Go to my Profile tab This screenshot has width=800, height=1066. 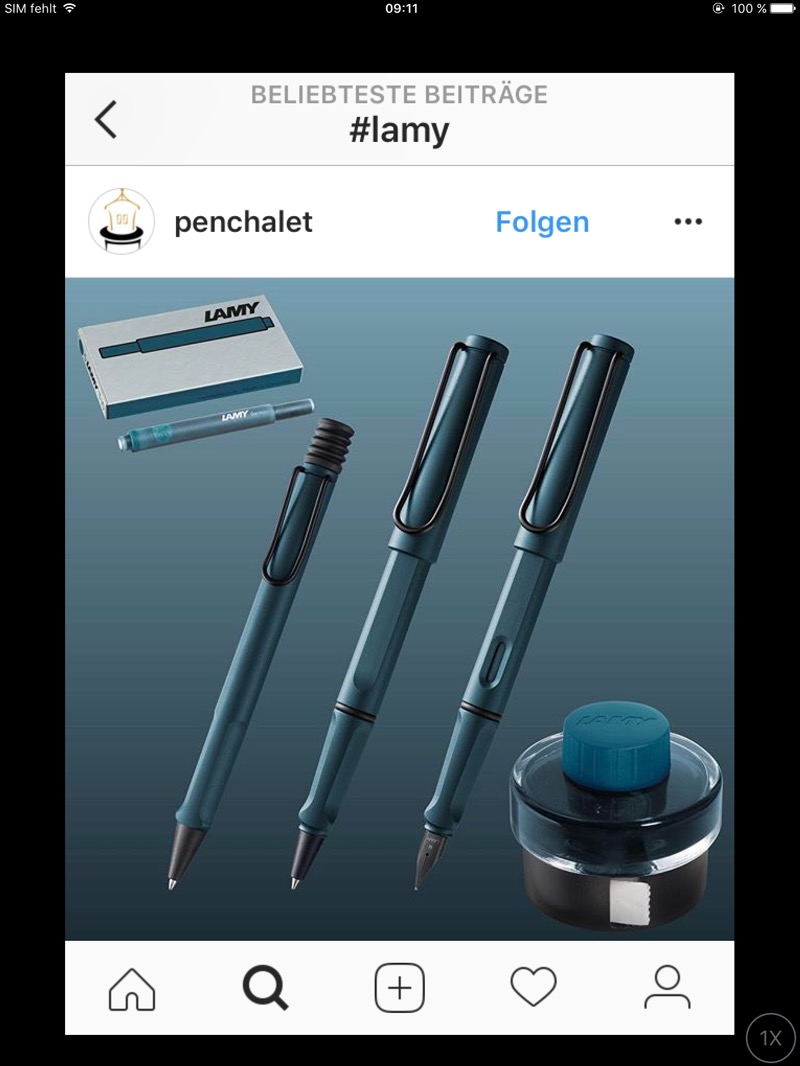coord(667,988)
